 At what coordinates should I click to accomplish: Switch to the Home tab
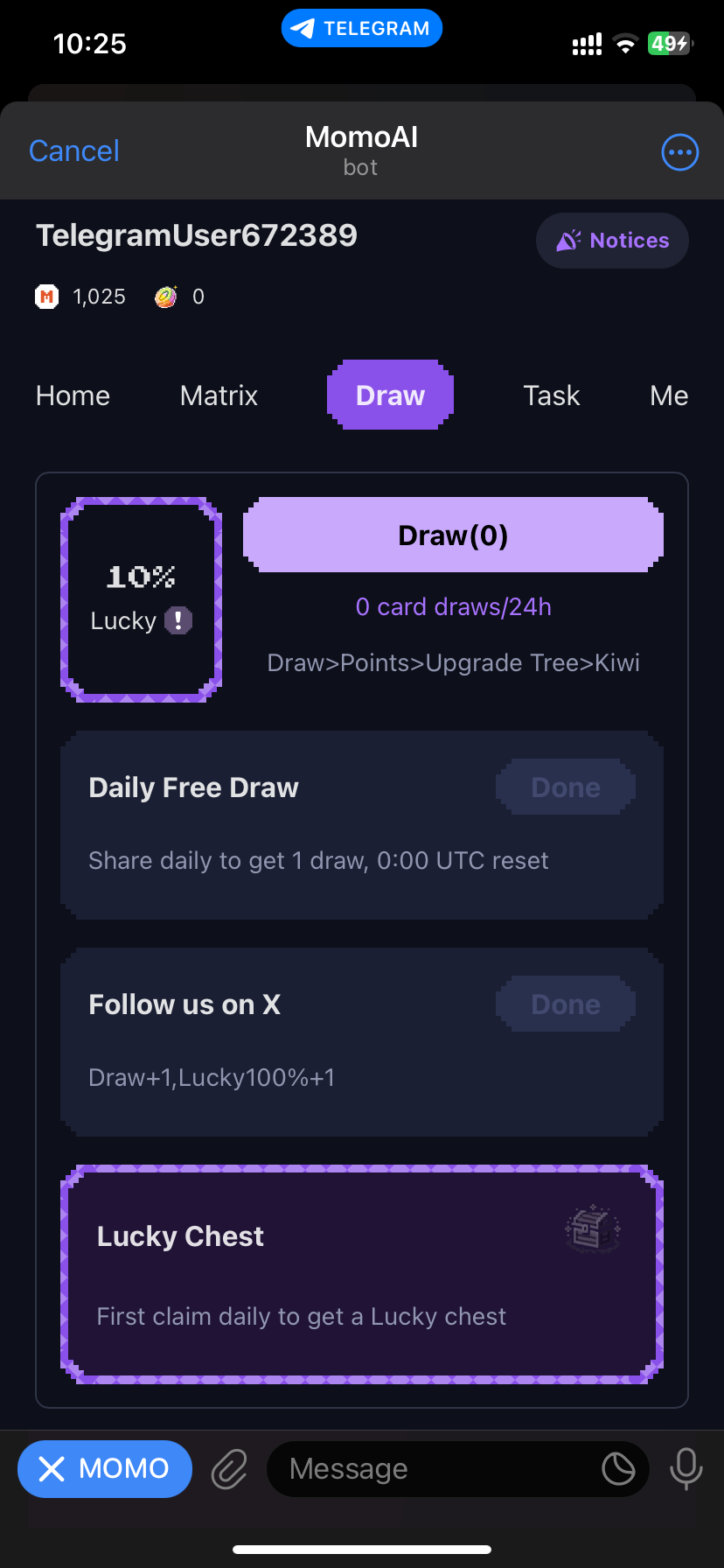coord(73,395)
